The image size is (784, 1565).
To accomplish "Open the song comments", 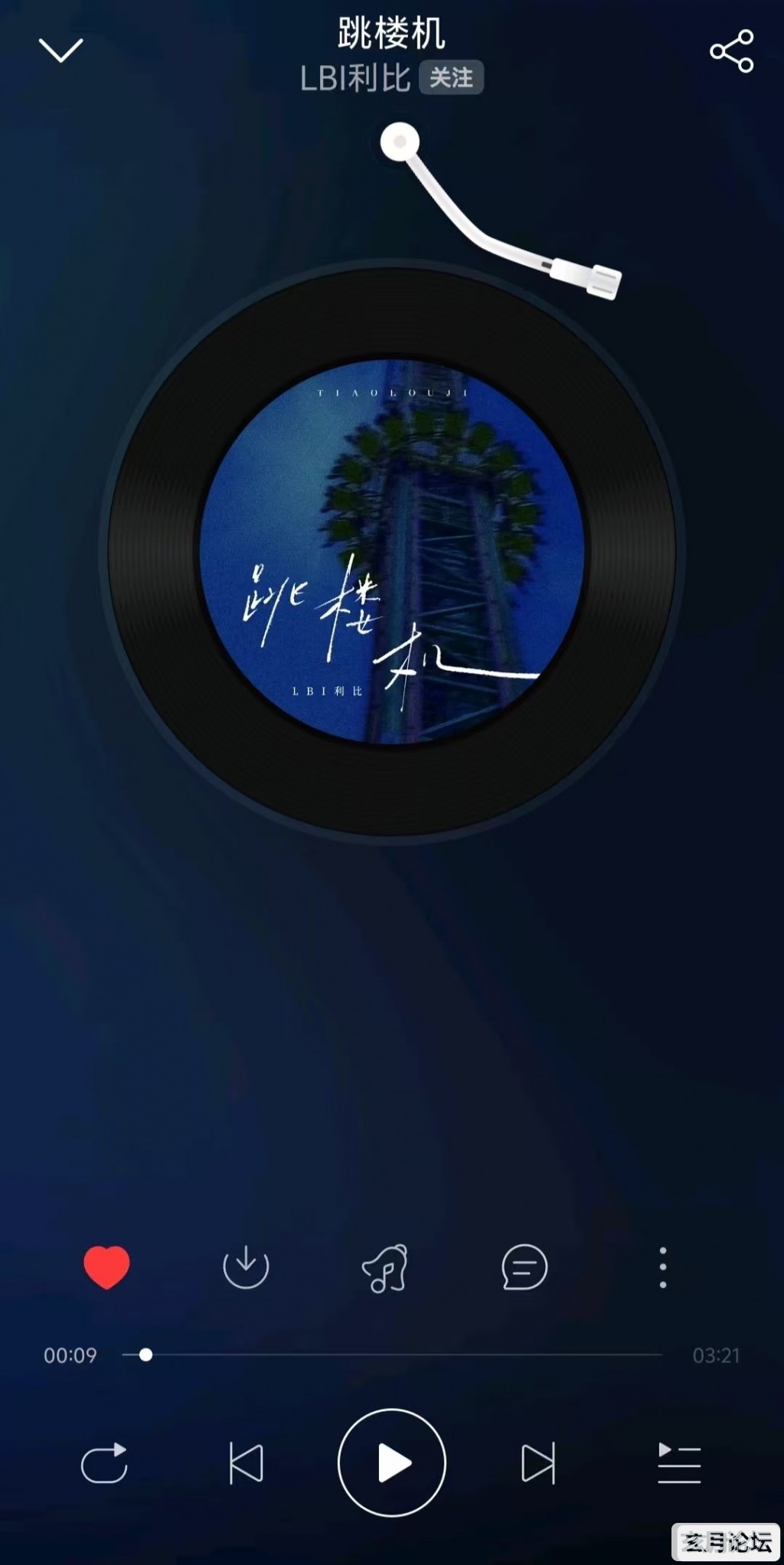I will pyautogui.click(x=524, y=1267).
